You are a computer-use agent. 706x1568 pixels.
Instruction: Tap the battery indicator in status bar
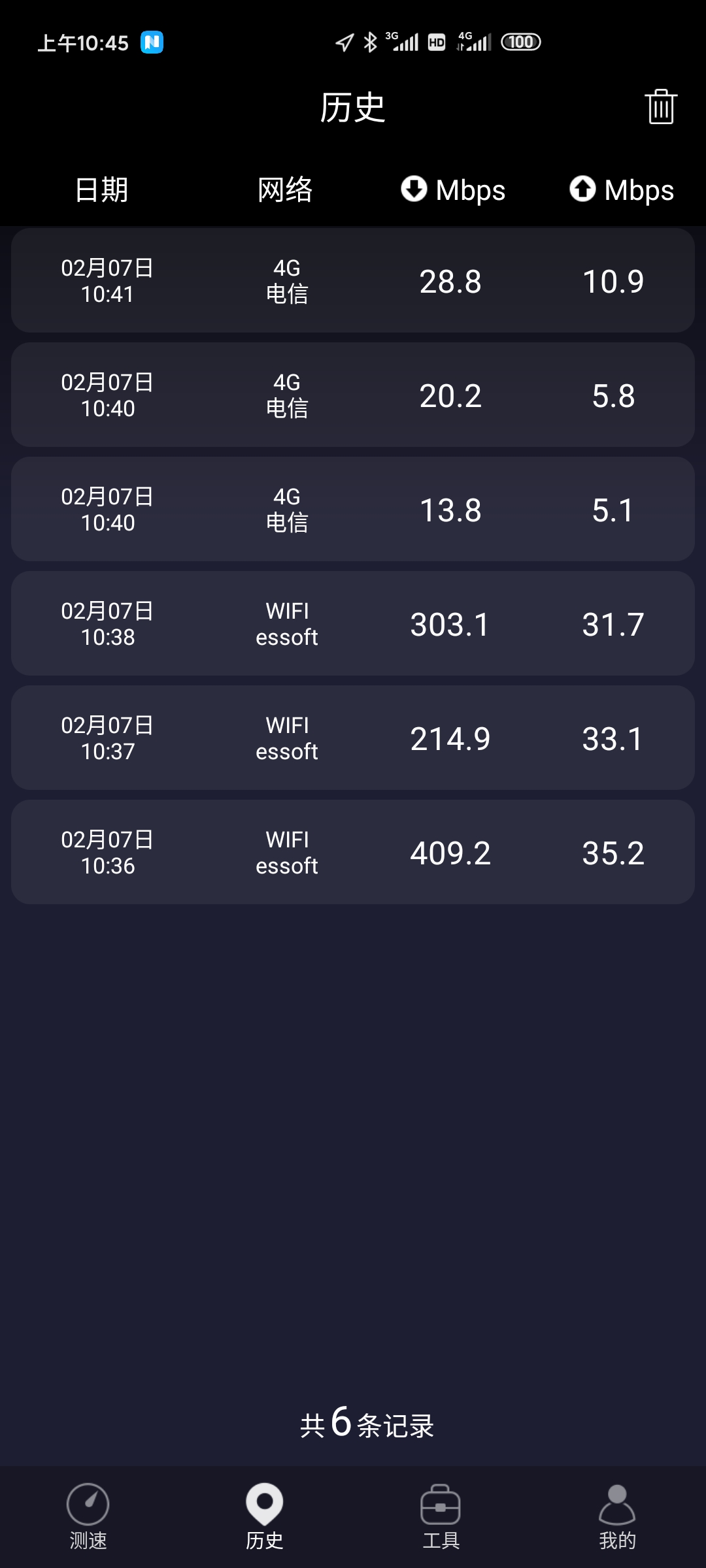tap(520, 41)
